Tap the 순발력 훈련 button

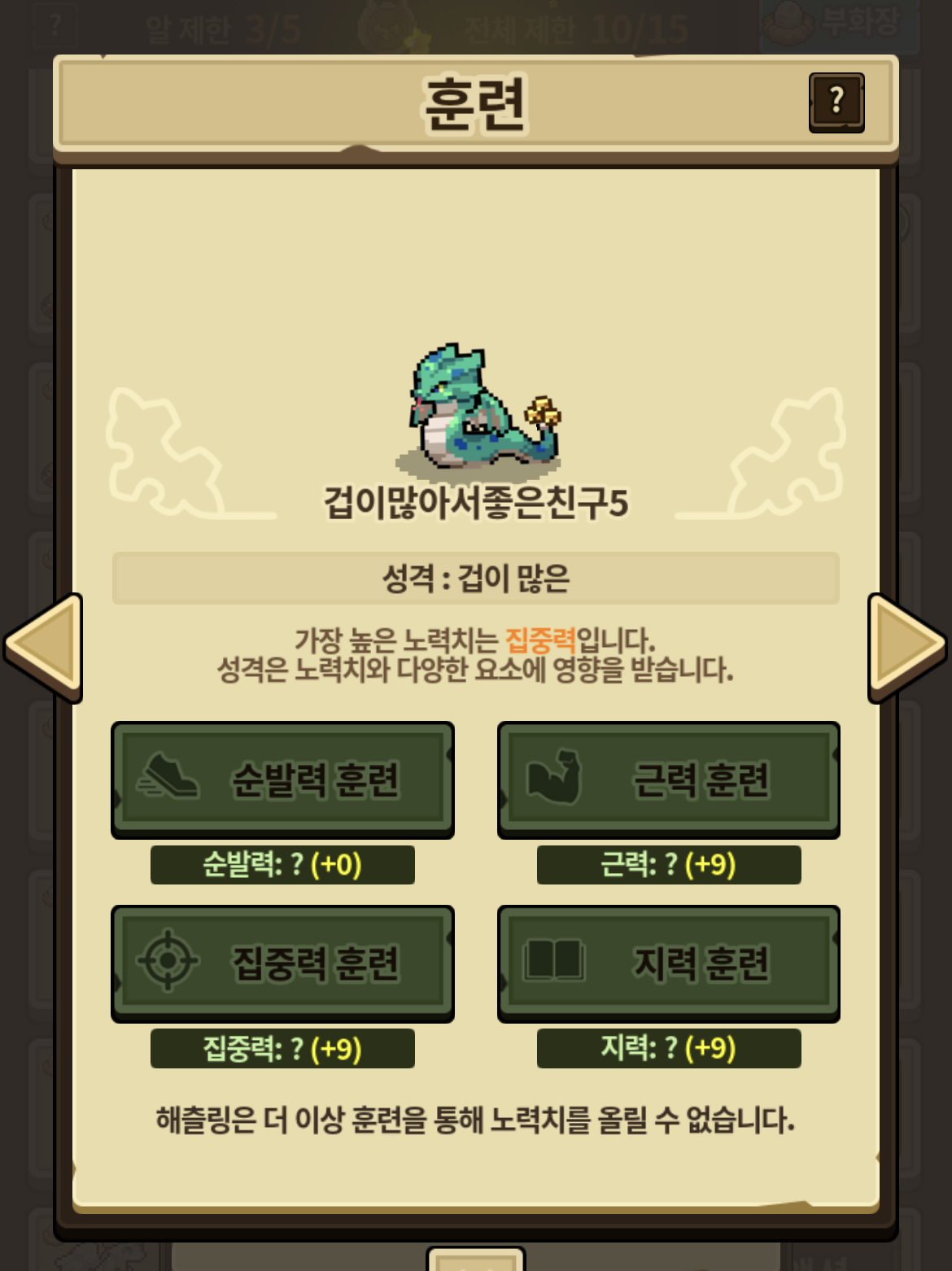[x=282, y=779]
